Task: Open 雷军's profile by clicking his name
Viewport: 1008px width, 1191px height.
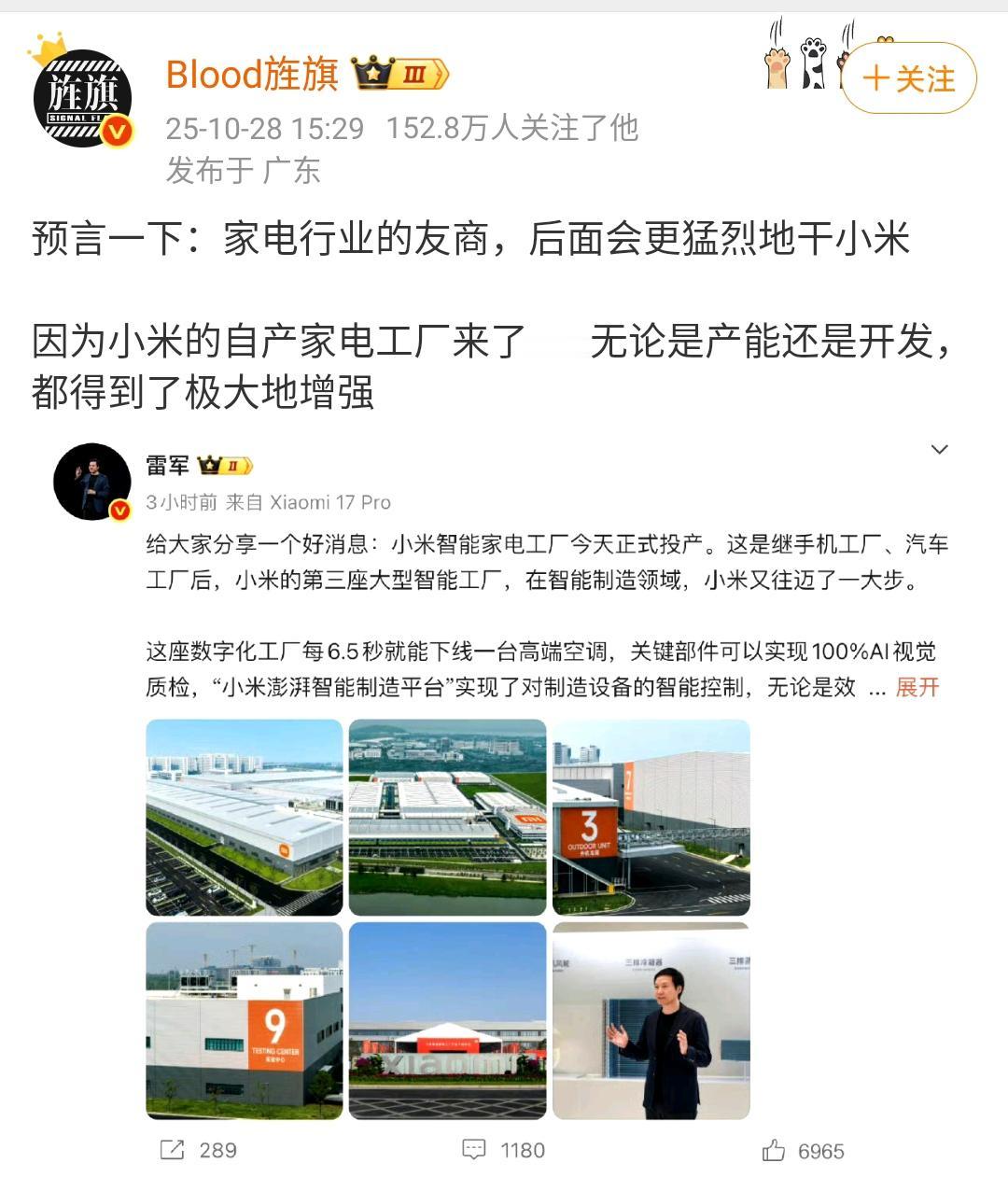Action: point(169,464)
